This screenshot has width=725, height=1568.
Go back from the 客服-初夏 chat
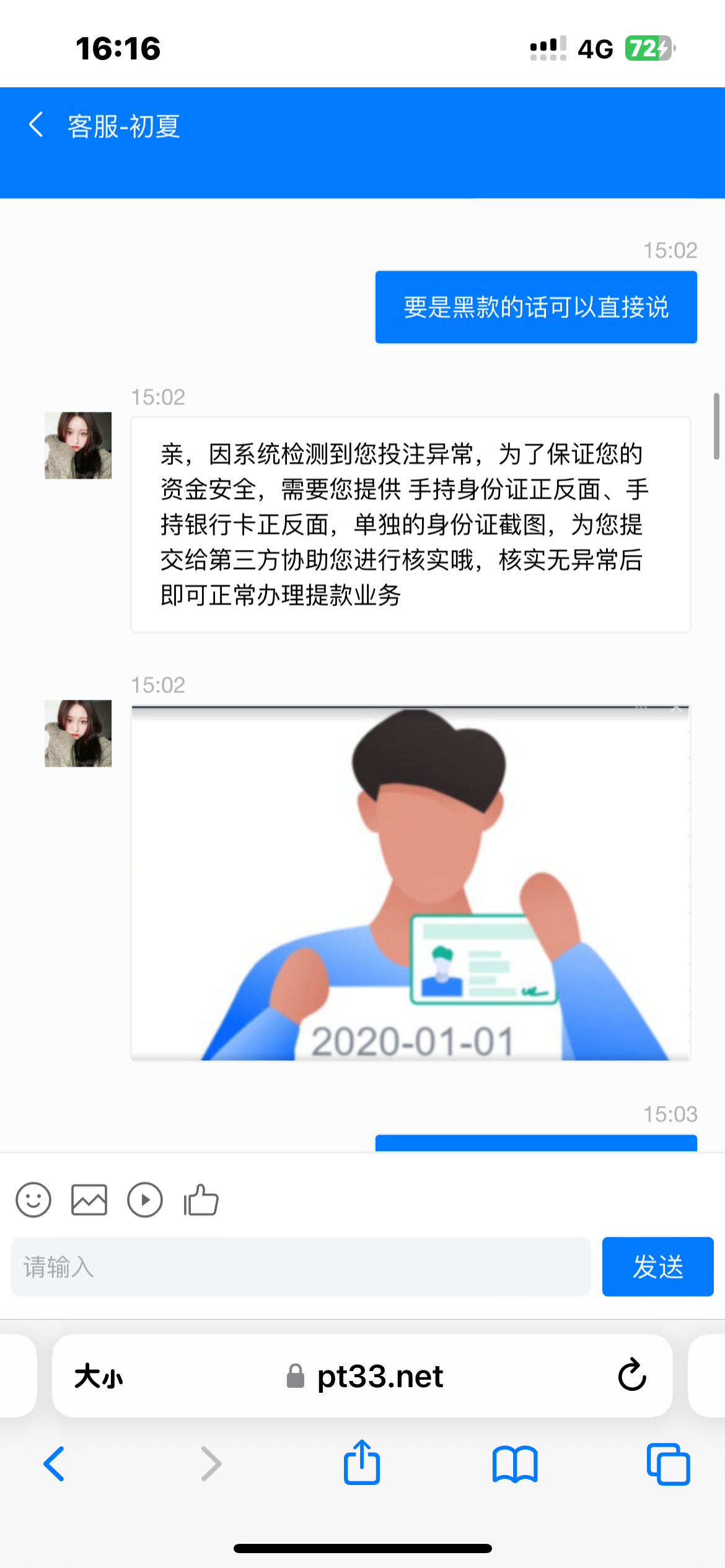[36, 125]
